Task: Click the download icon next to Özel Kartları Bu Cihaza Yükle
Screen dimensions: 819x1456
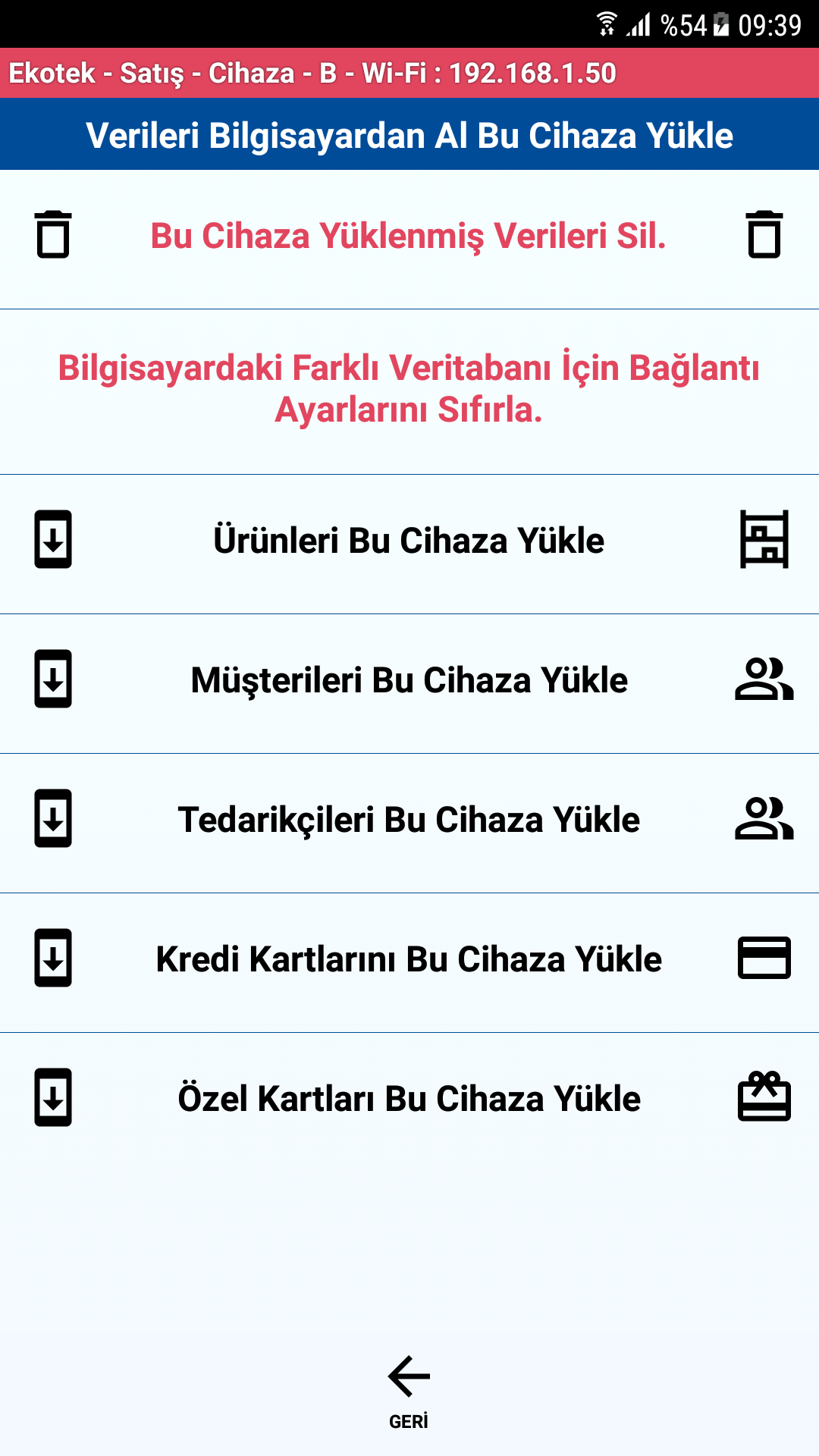Action: pyautogui.click(x=53, y=1097)
